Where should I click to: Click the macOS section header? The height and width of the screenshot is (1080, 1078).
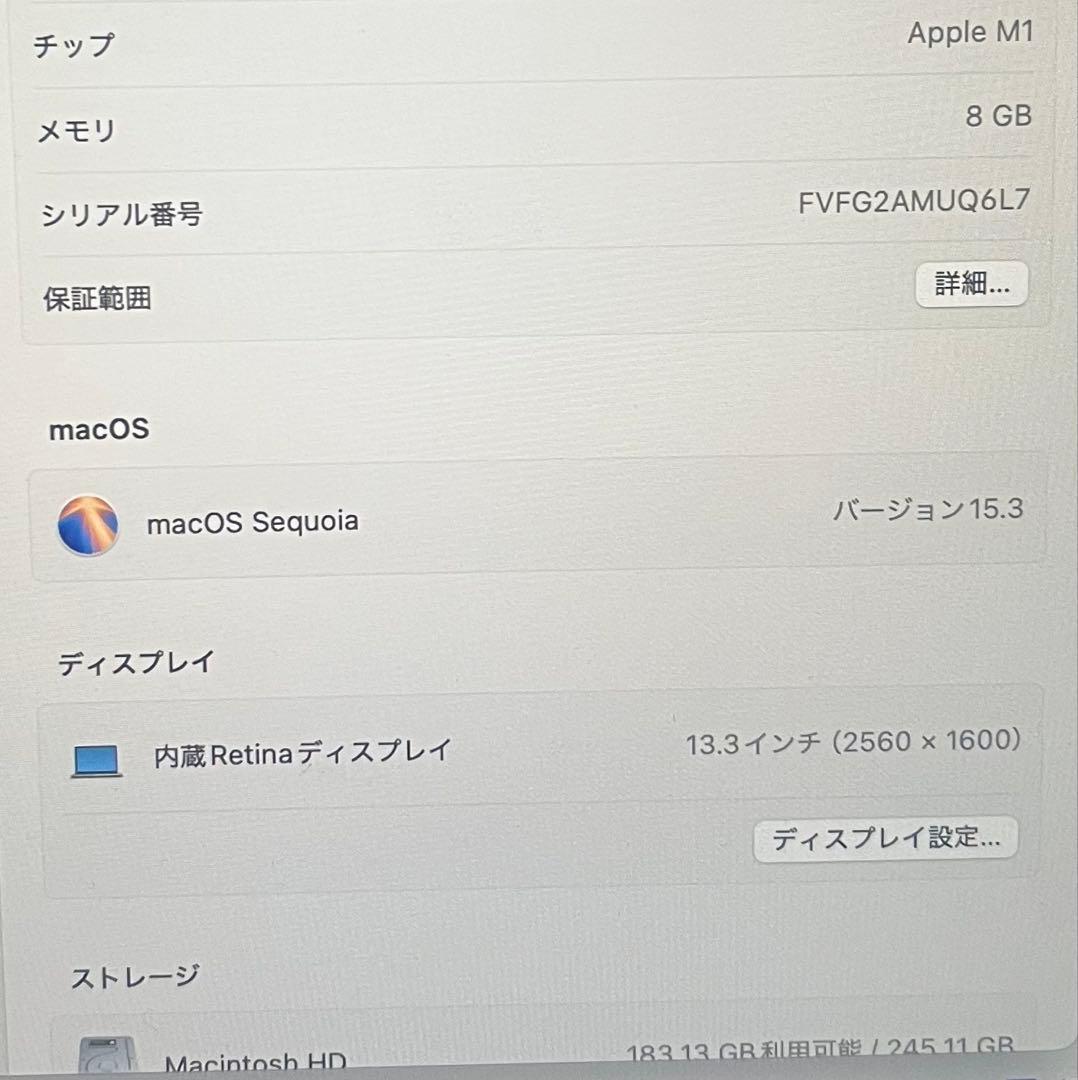[x=99, y=428]
